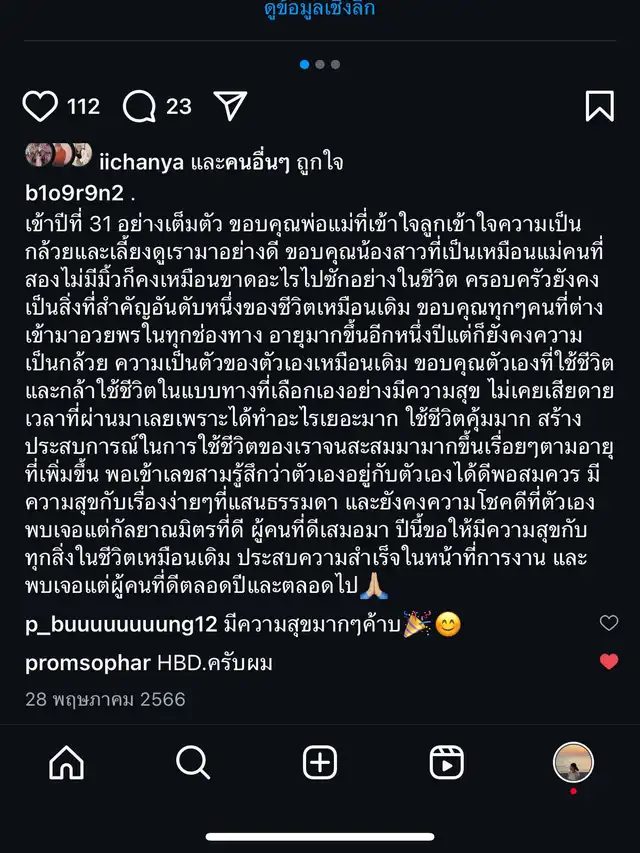Screen dimensions: 640x853
Task: Open my profile tab
Action: coord(573,763)
